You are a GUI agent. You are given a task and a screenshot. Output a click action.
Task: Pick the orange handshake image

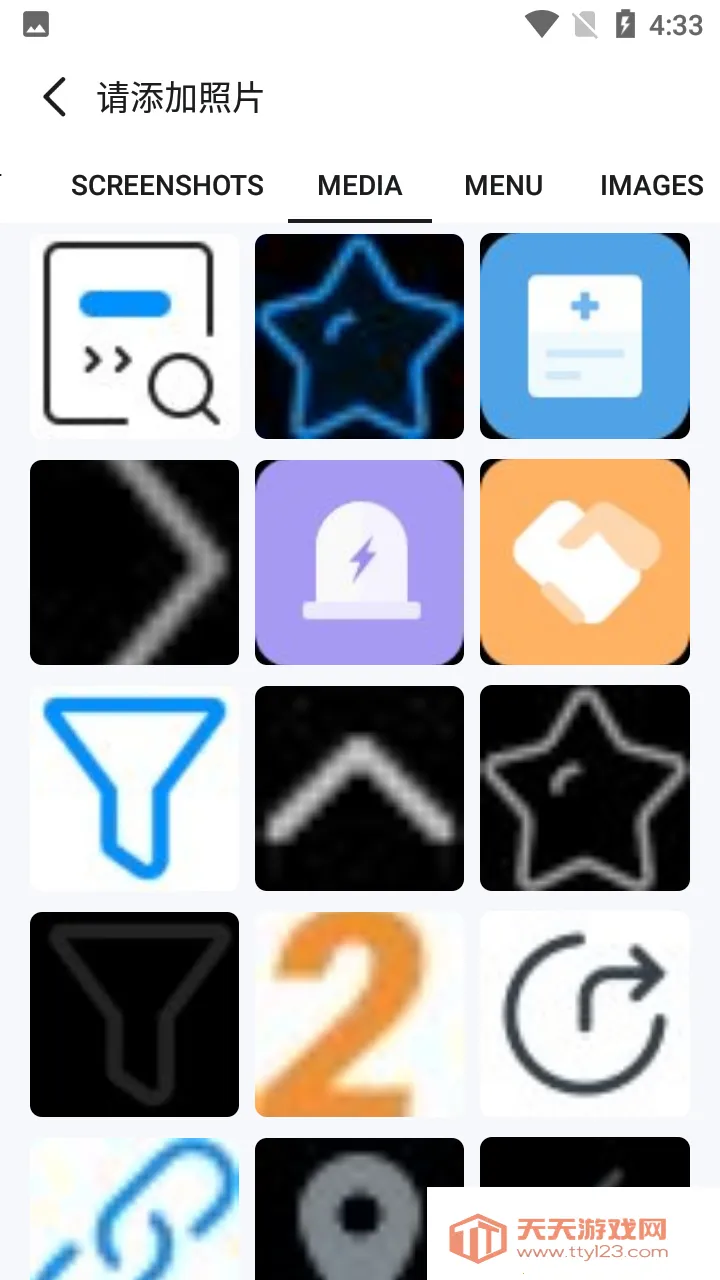585,562
